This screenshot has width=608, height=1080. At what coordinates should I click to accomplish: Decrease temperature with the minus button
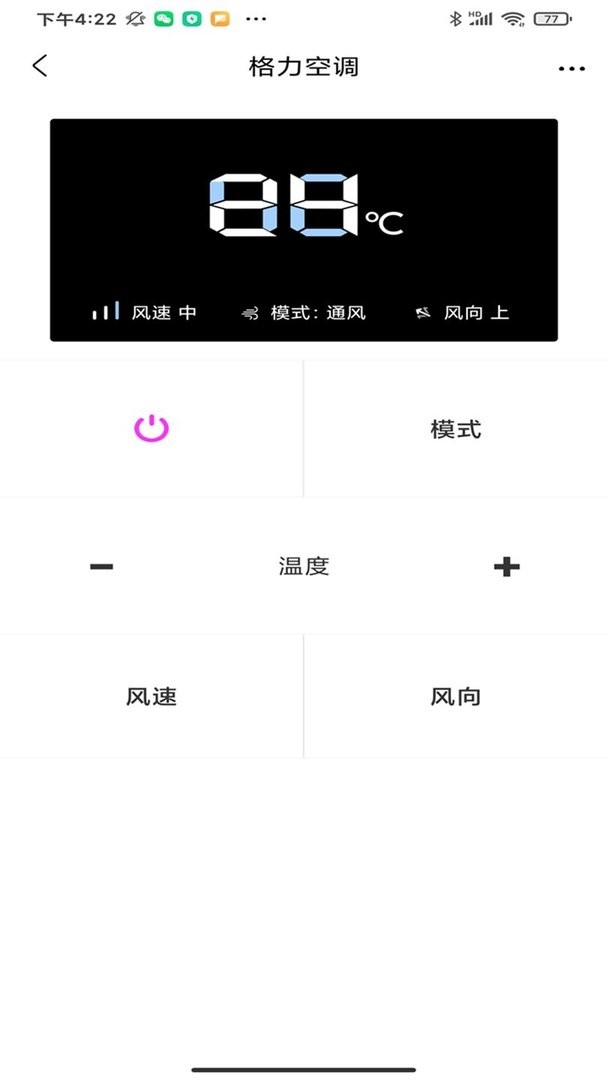tap(101, 567)
